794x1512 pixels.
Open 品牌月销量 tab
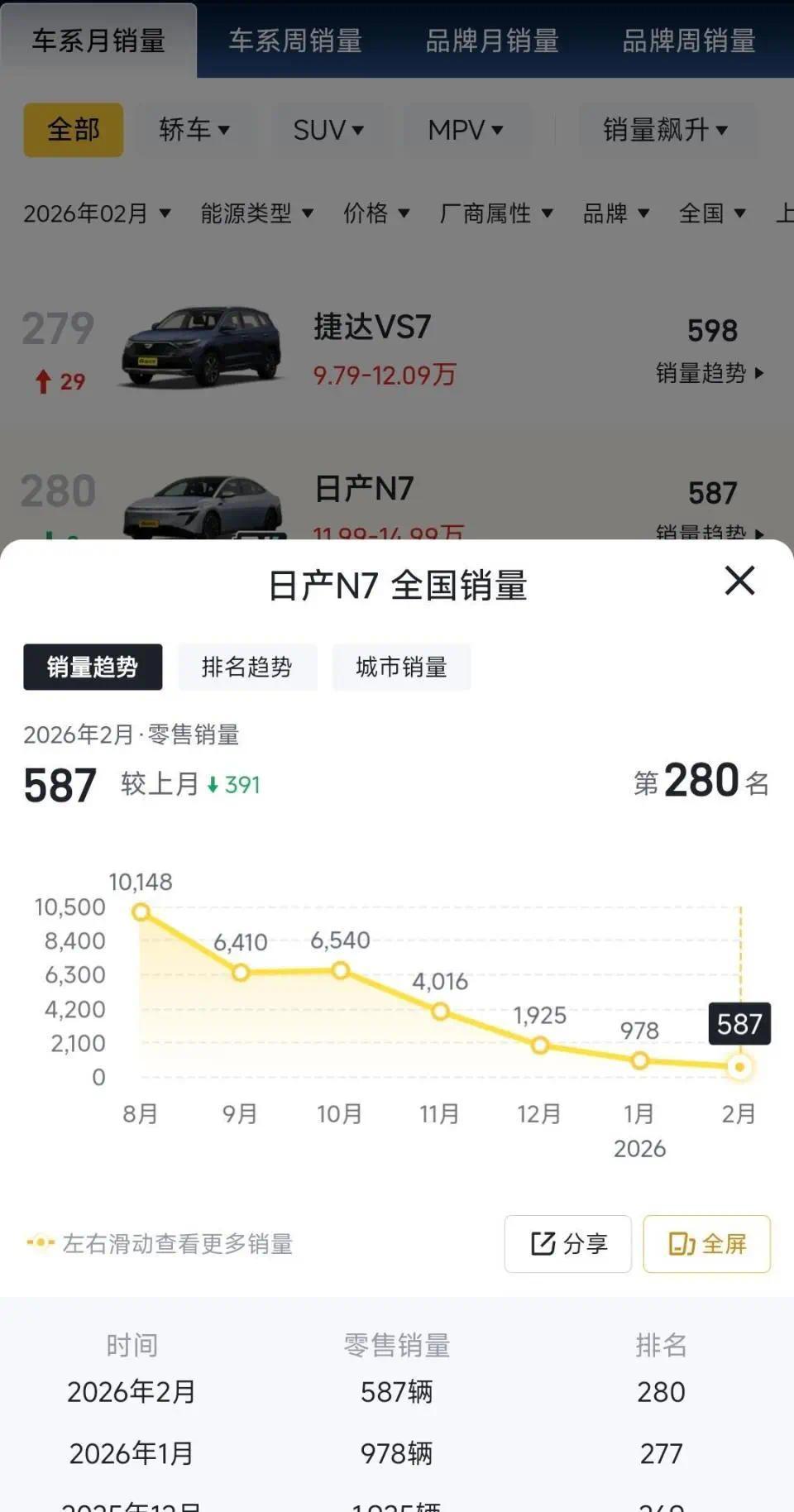coord(492,41)
